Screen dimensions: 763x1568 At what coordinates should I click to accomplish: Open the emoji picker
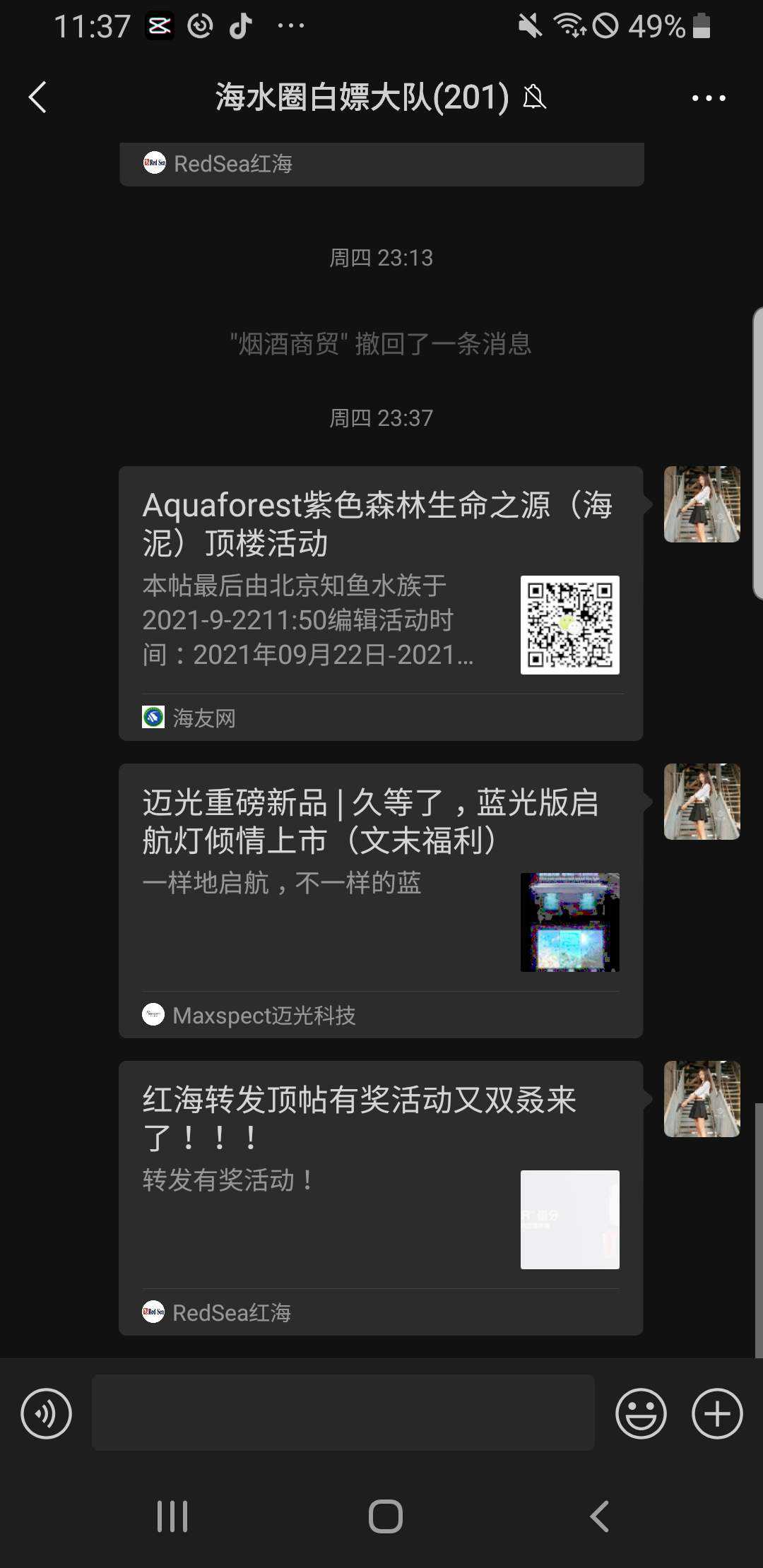[x=641, y=1413]
